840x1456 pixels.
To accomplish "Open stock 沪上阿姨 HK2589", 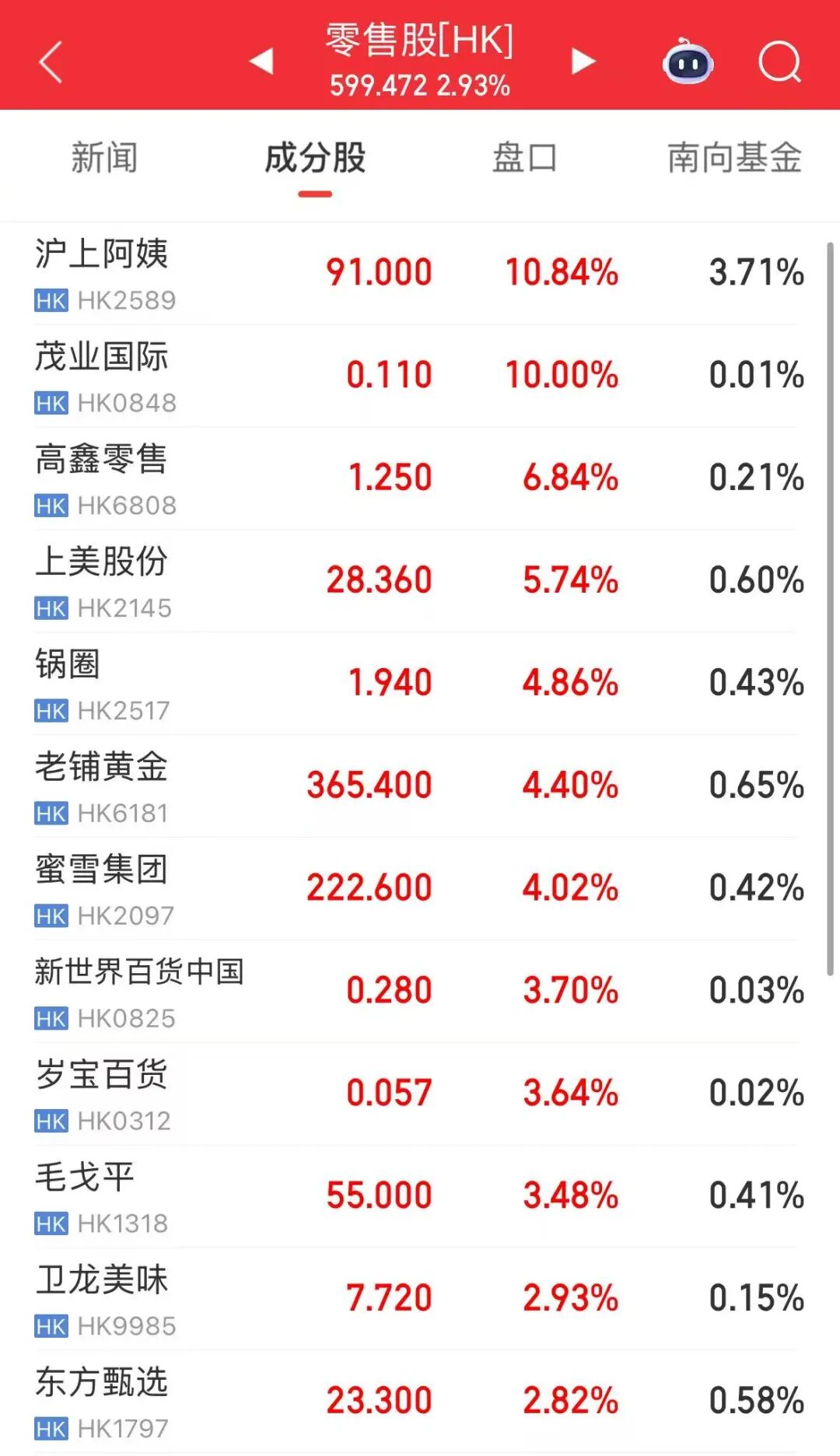I will coord(420,274).
